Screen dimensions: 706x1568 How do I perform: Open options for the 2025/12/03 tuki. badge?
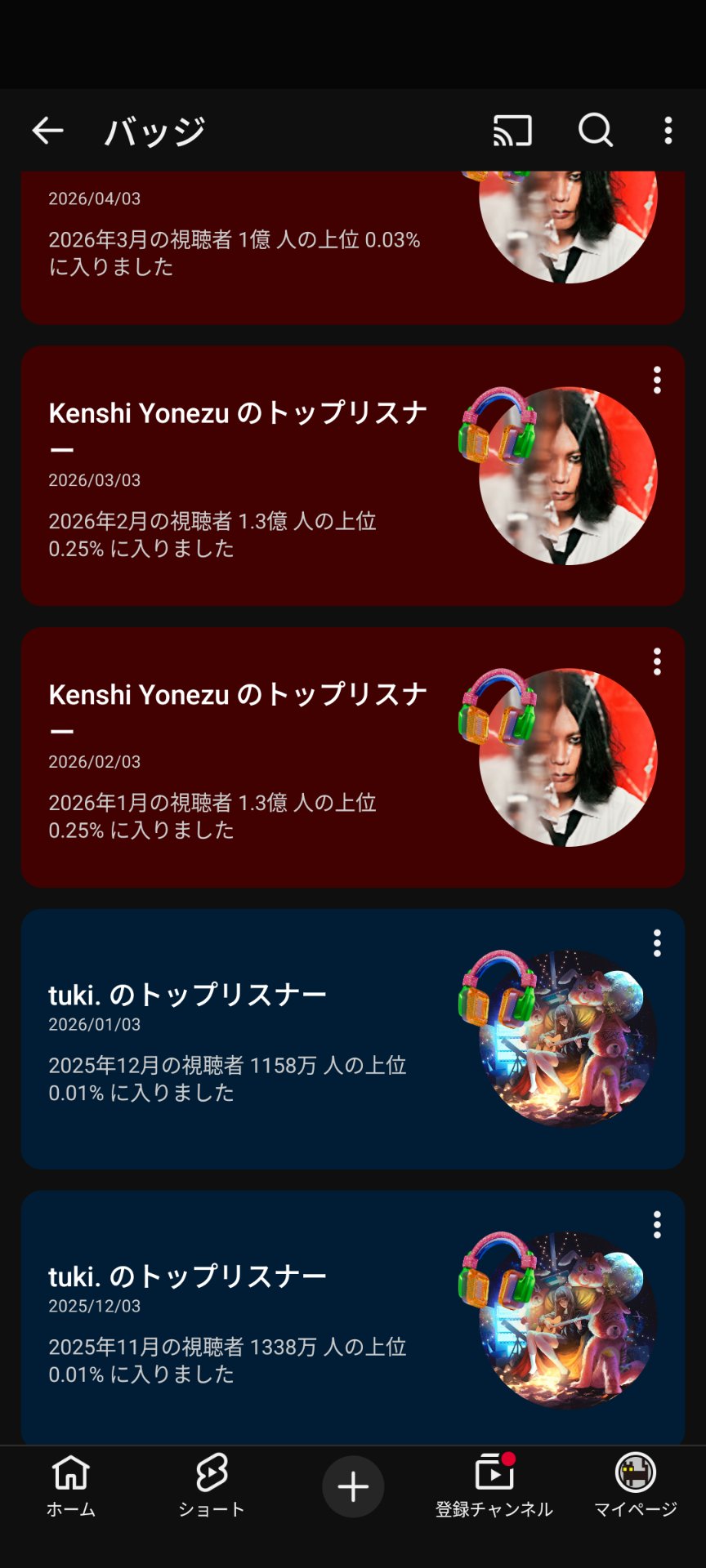click(x=657, y=1226)
